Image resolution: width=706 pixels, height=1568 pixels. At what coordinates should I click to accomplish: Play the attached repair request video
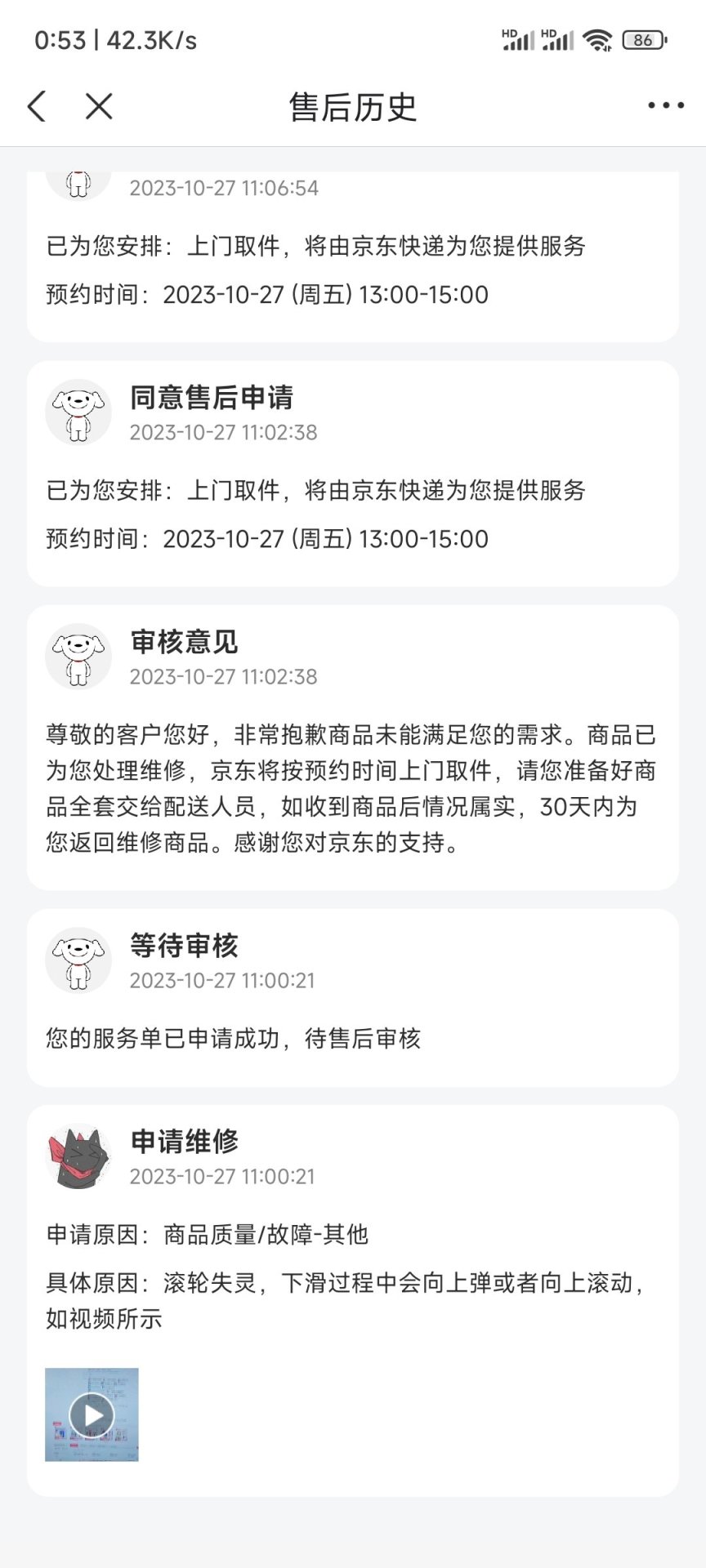tap(92, 1414)
